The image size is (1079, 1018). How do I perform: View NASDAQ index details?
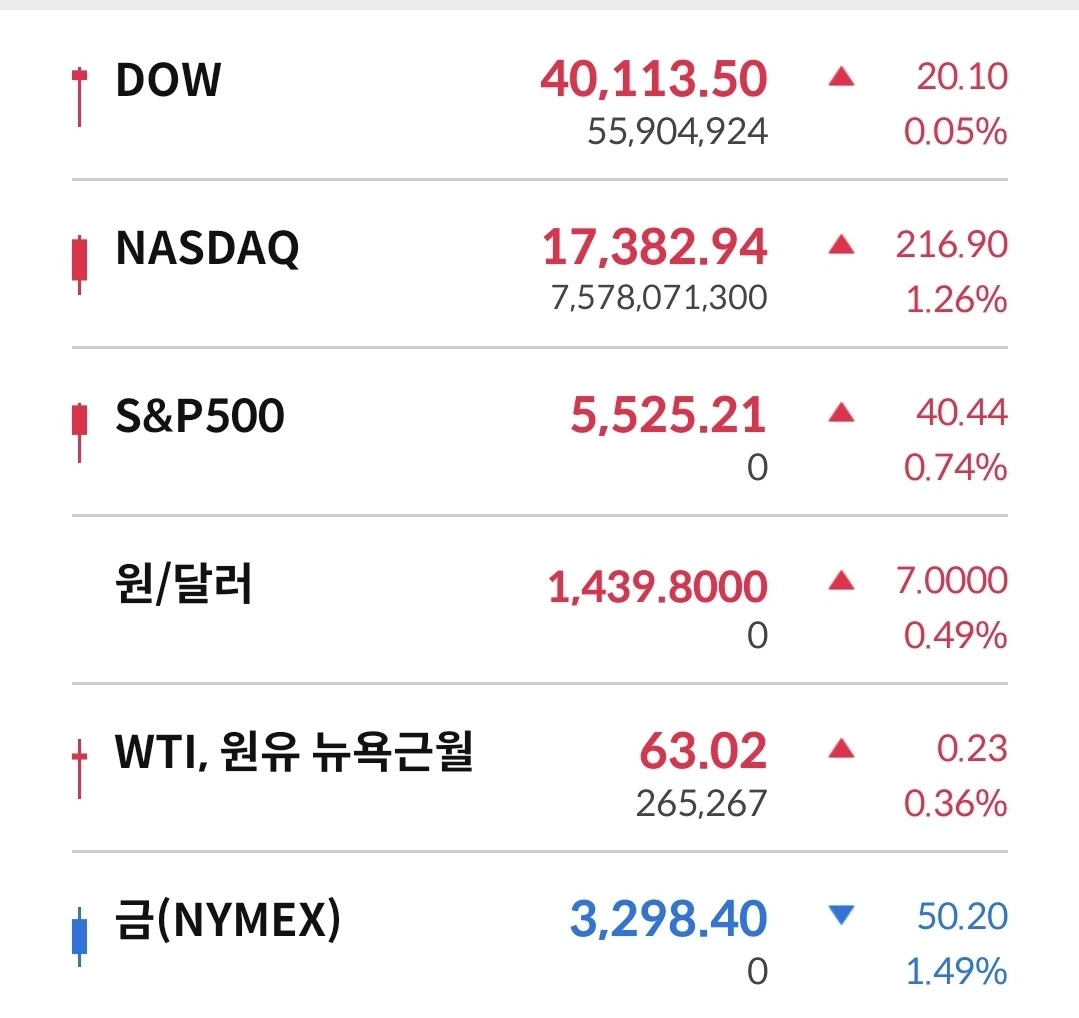(207, 248)
